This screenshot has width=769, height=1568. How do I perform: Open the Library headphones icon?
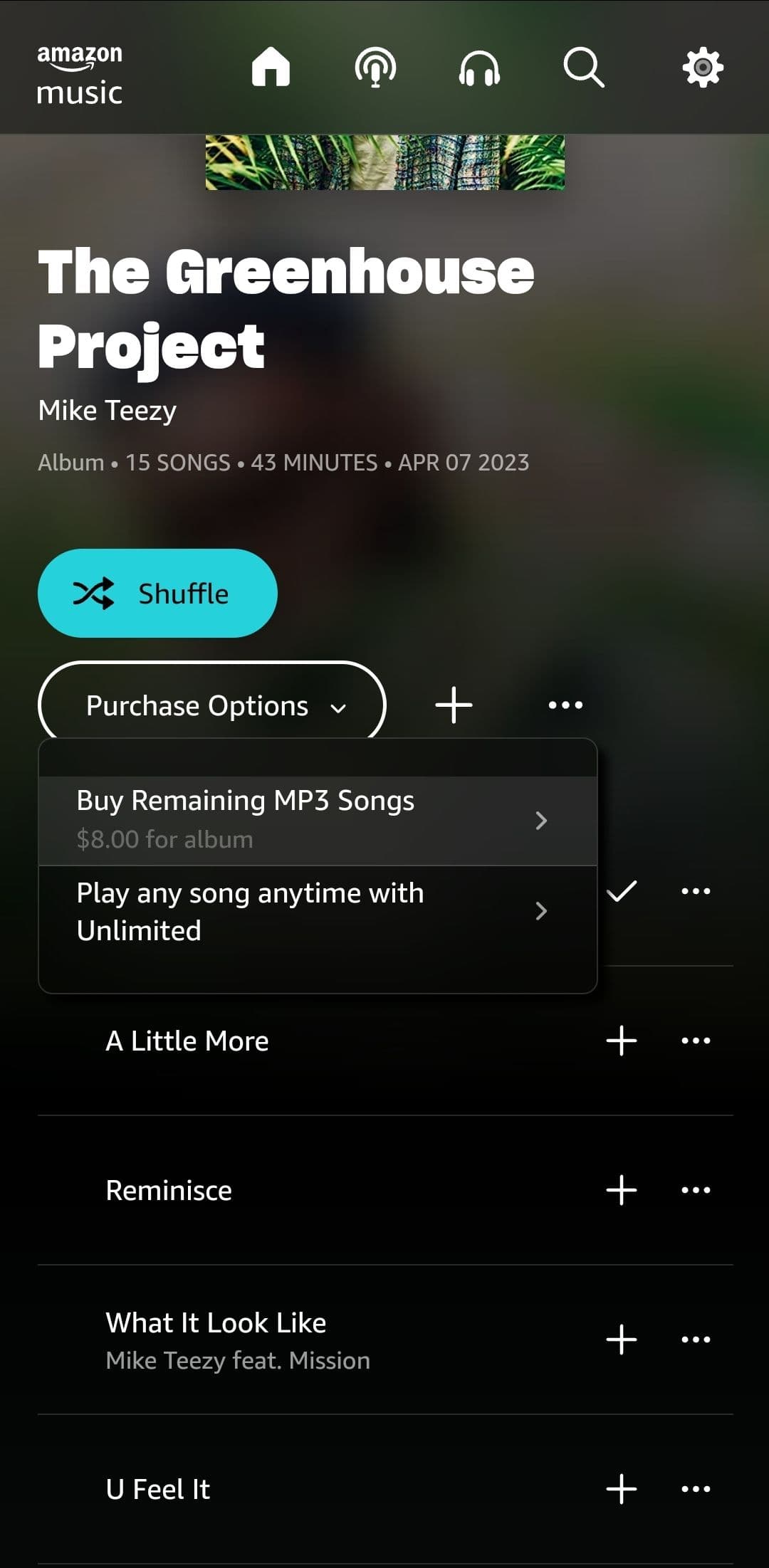[x=478, y=68]
